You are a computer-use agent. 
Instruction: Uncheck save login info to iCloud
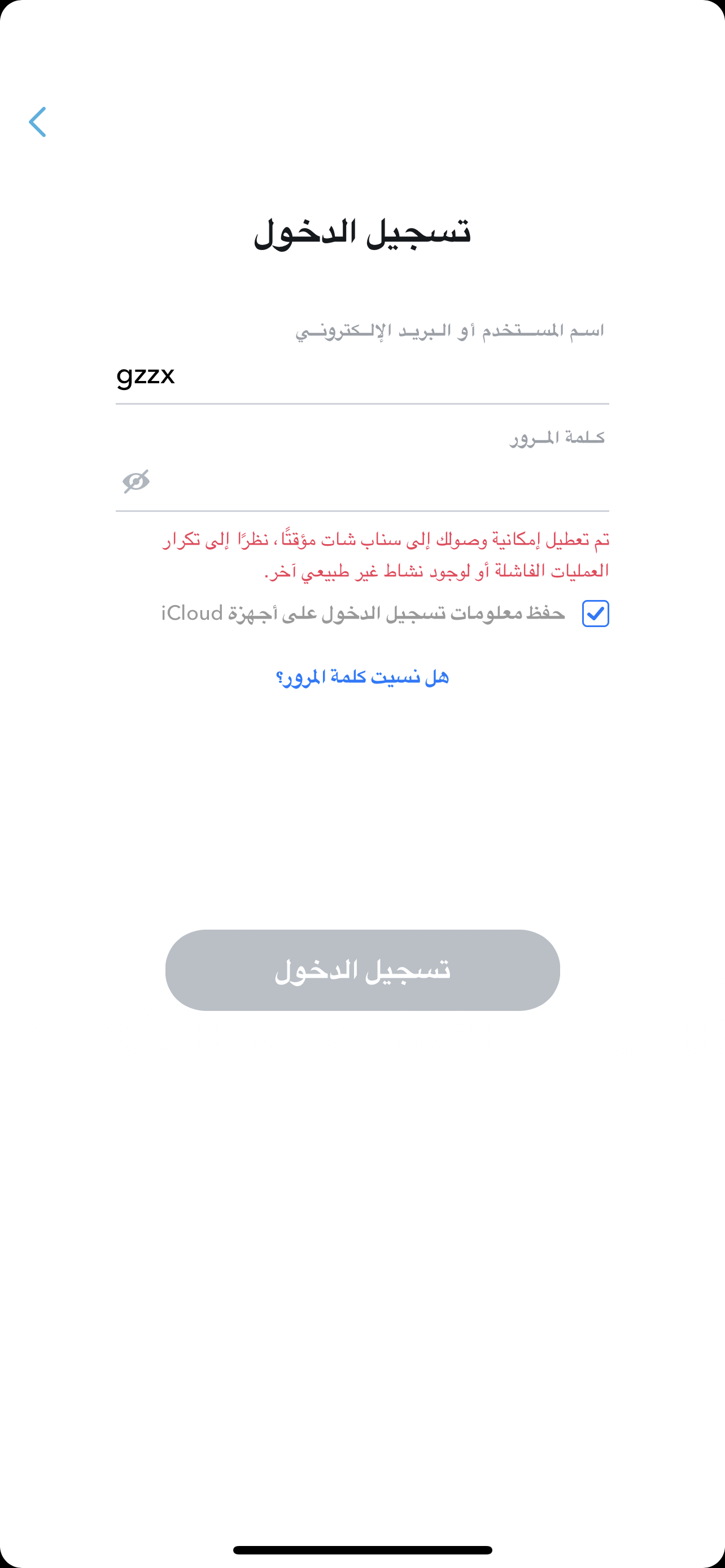pos(595,614)
